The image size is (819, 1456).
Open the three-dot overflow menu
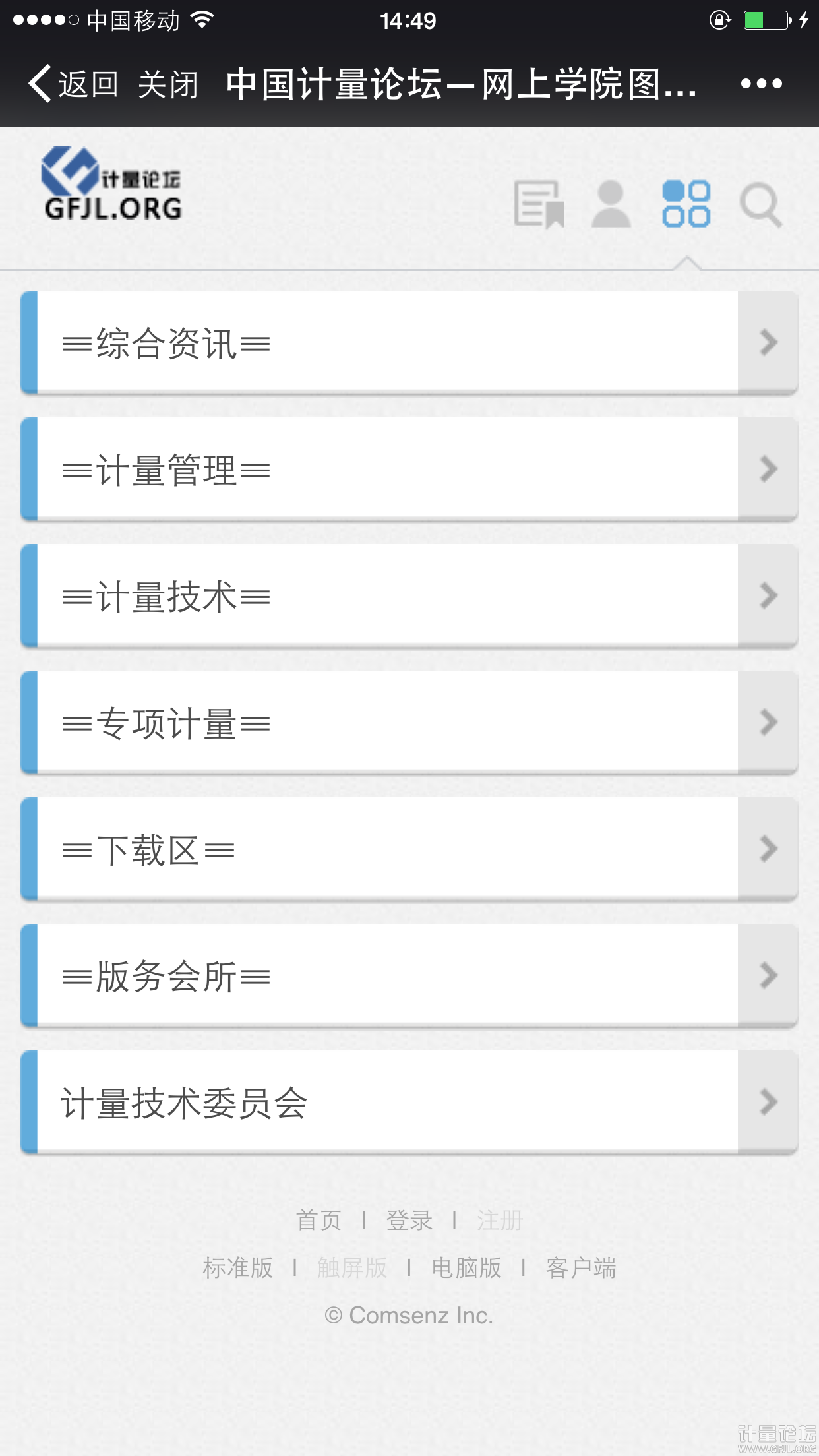coord(761,84)
